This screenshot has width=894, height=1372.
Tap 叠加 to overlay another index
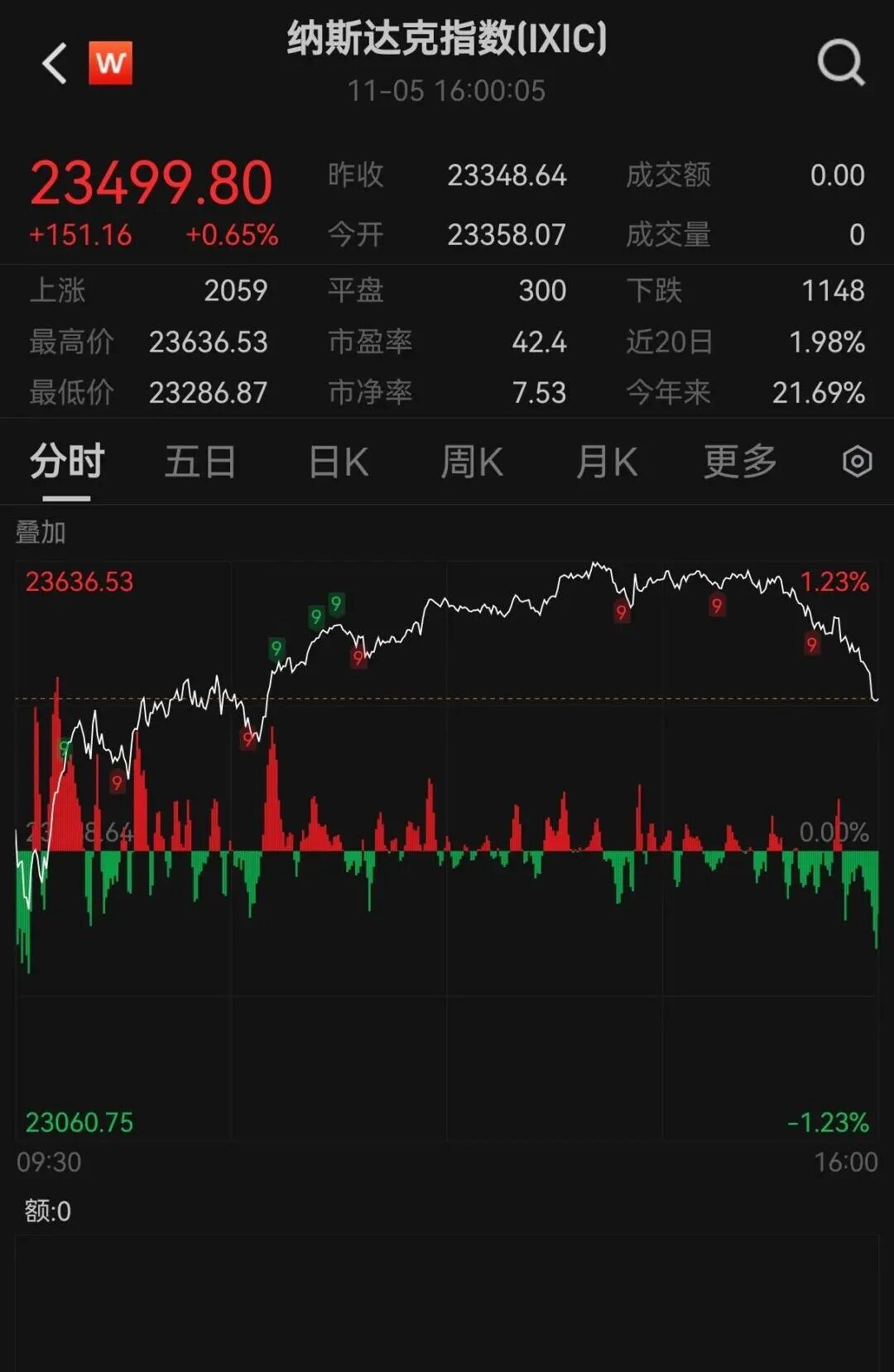click(x=41, y=532)
